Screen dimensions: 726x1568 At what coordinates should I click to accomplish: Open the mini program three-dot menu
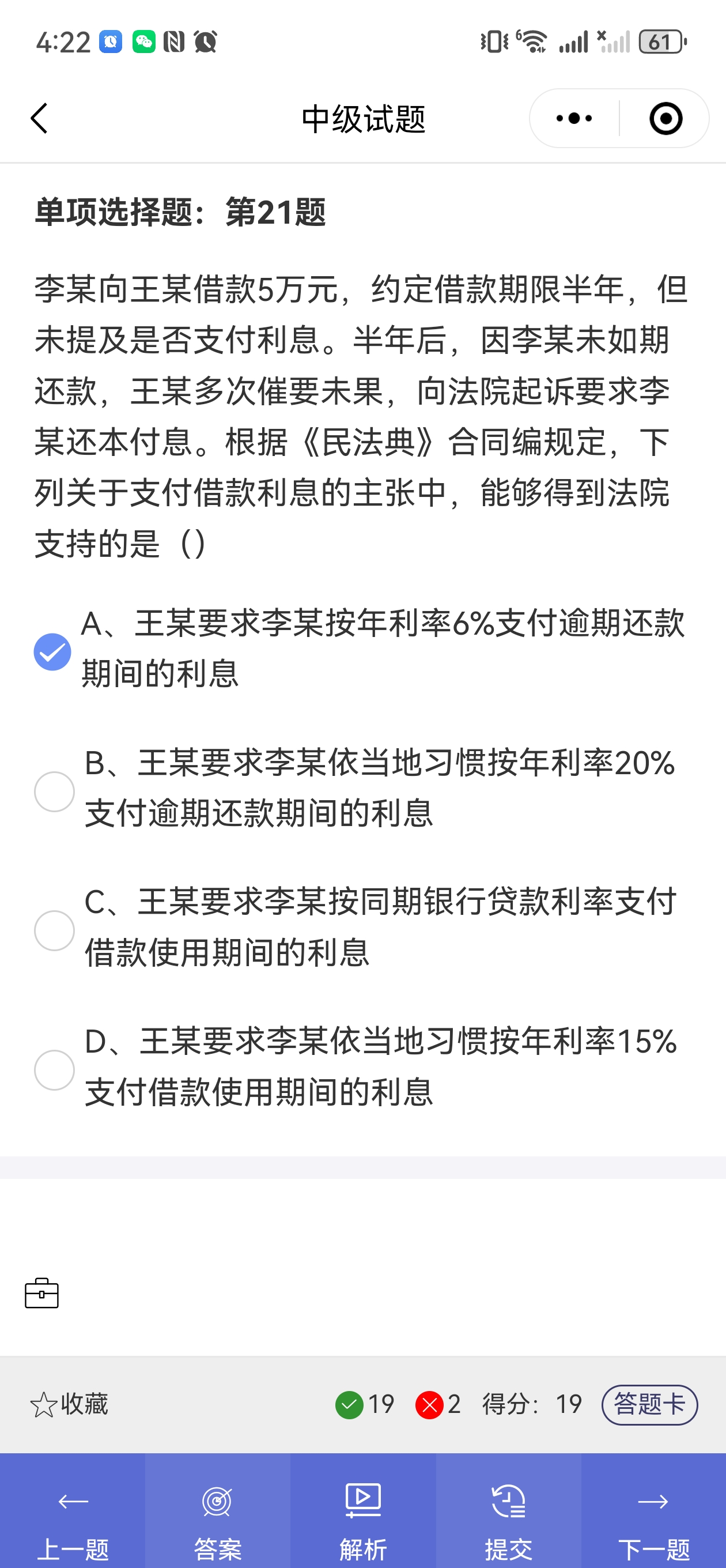pos(574,118)
